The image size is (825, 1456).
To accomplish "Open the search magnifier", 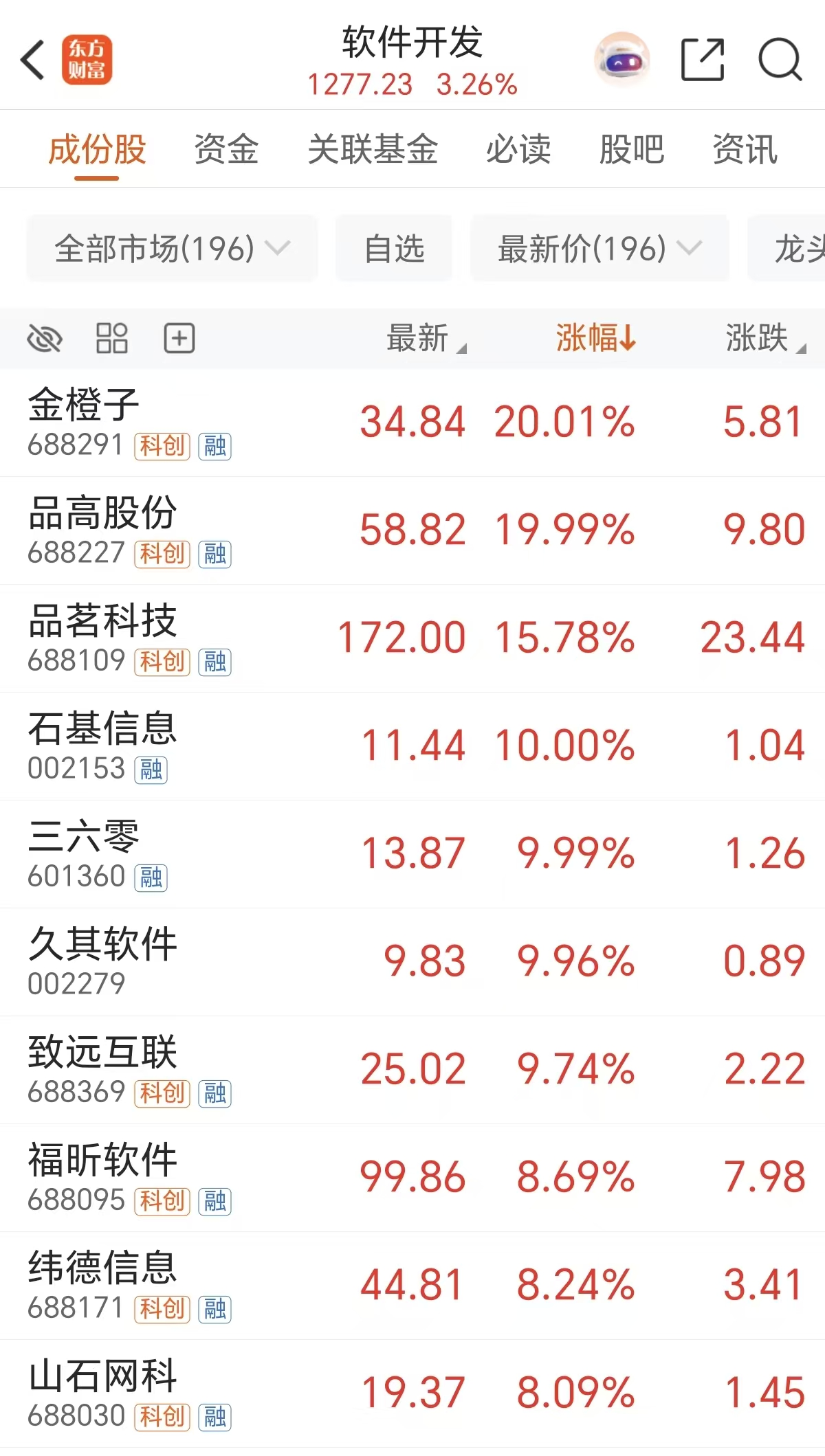I will [780, 60].
